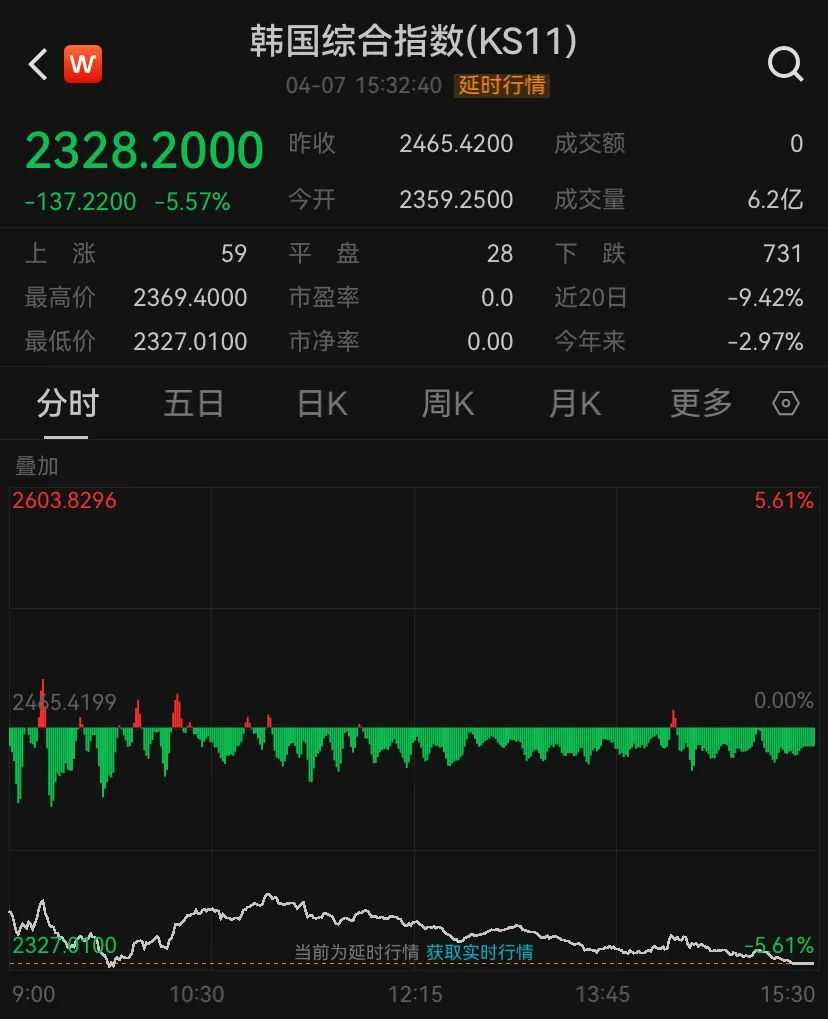Show the 日K chart tab
This screenshot has height=1019, width=828.
(322, 404)
